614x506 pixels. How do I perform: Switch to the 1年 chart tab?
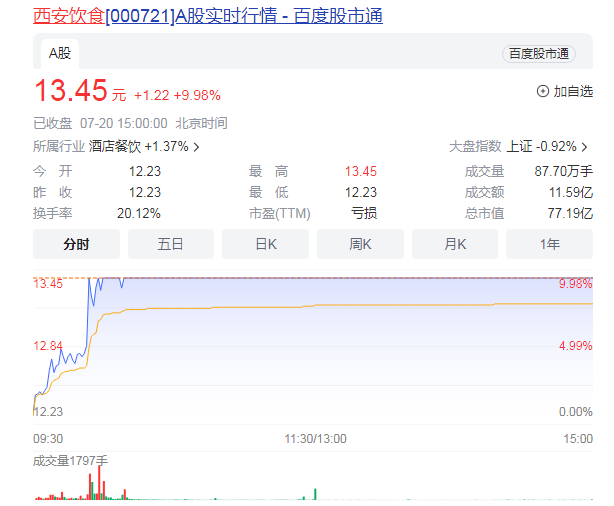tap(549, 244)
